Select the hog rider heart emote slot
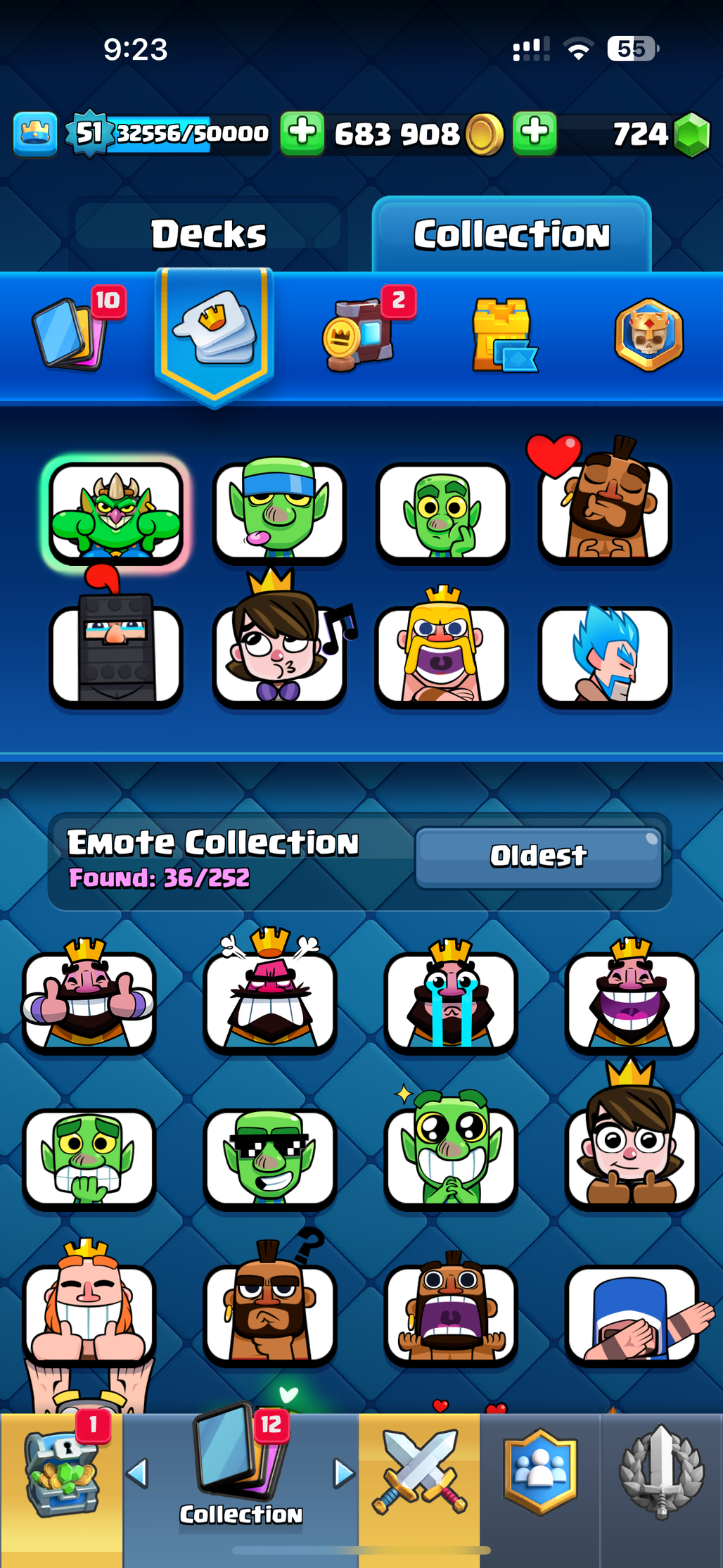723x1568 pixels. [x=605, y=514]
